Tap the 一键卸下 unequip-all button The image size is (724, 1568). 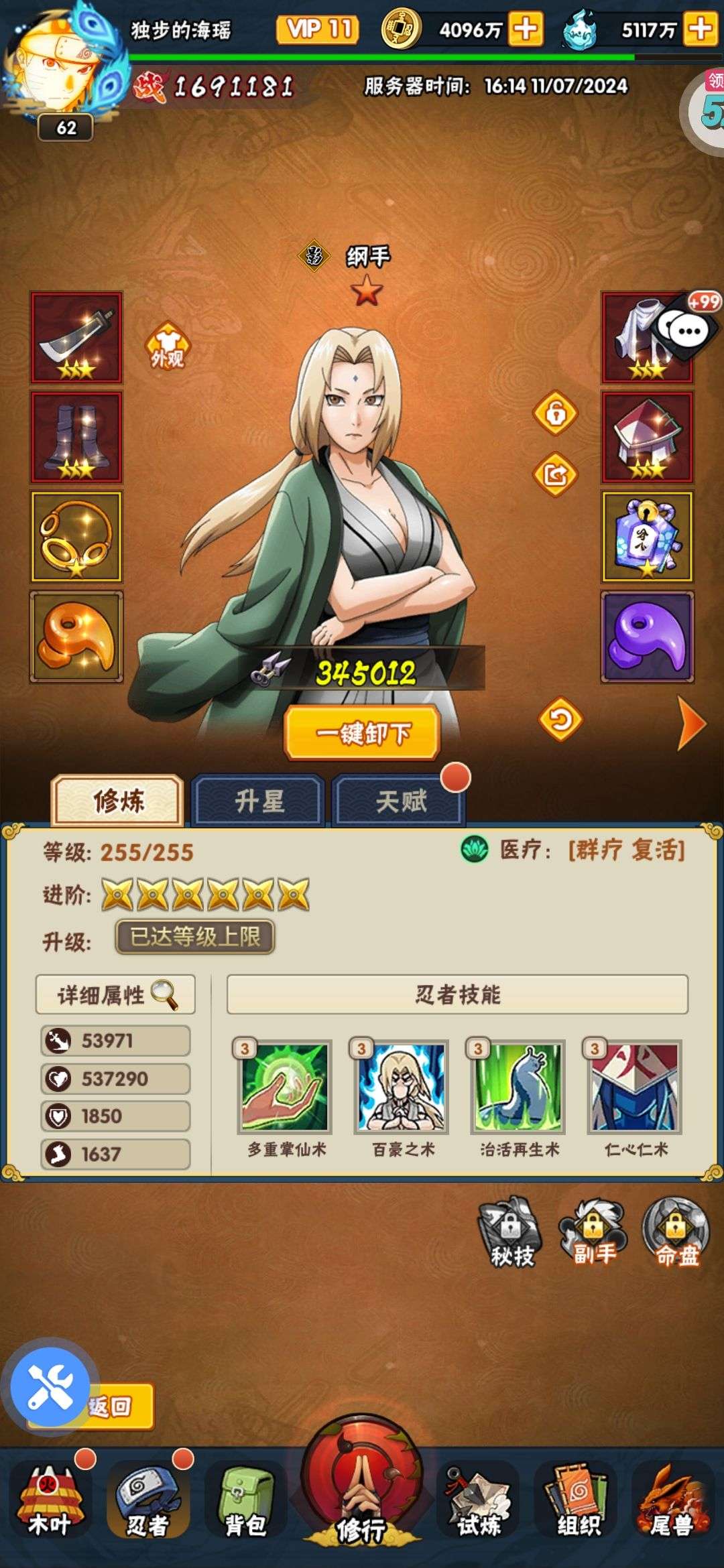pos(362,733)
